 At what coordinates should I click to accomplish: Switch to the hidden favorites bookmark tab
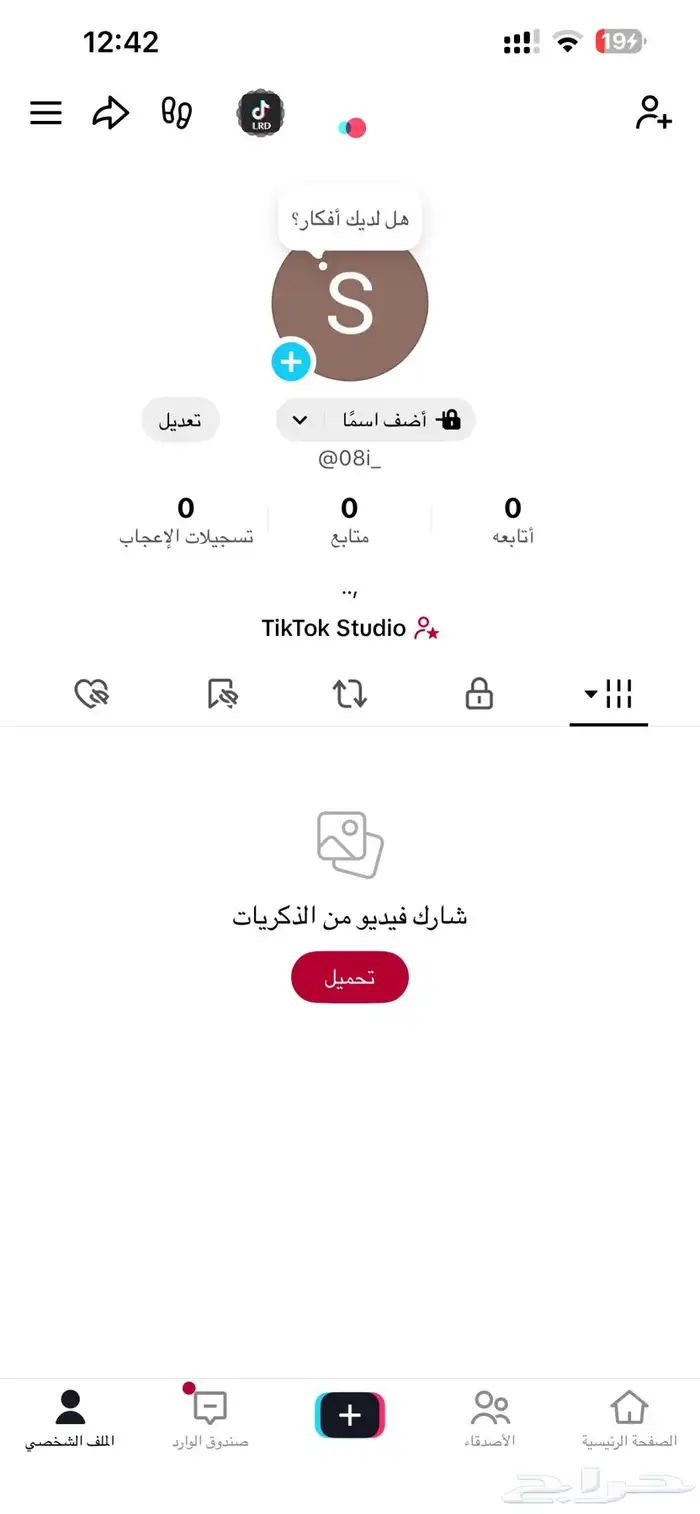(x=222, y=693)
